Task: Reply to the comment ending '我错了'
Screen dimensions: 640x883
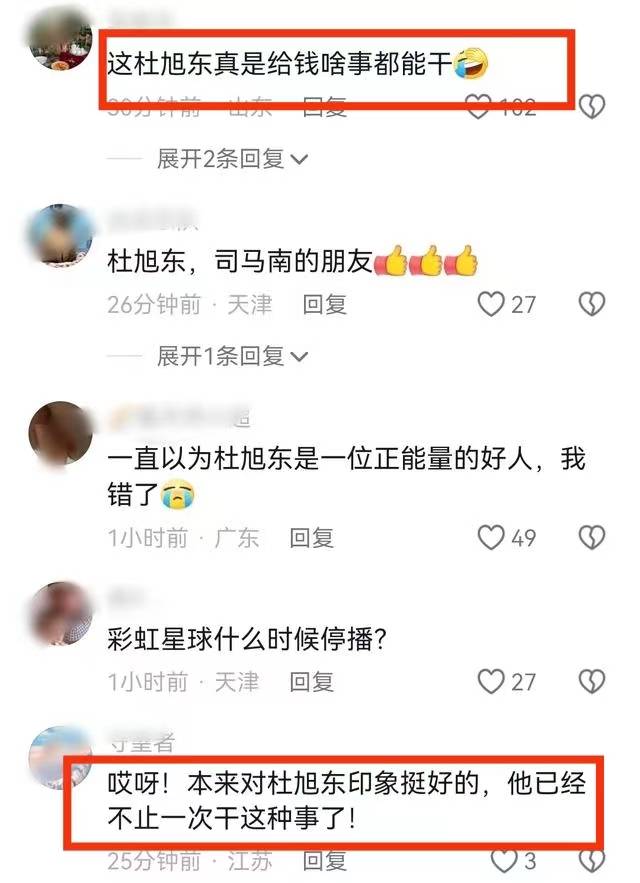Action: pos(311,538)
